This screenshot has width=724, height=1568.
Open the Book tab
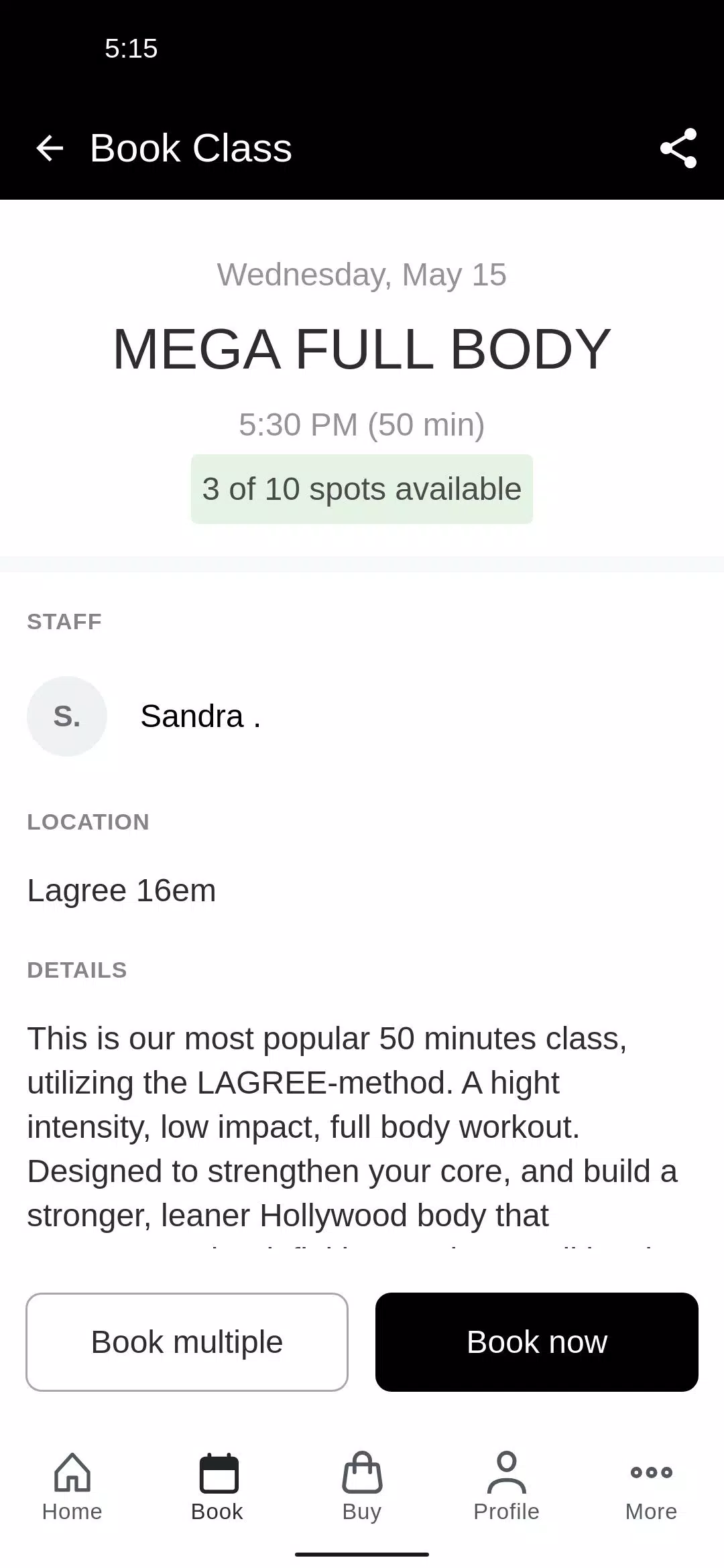click(x=217, y=1487)
